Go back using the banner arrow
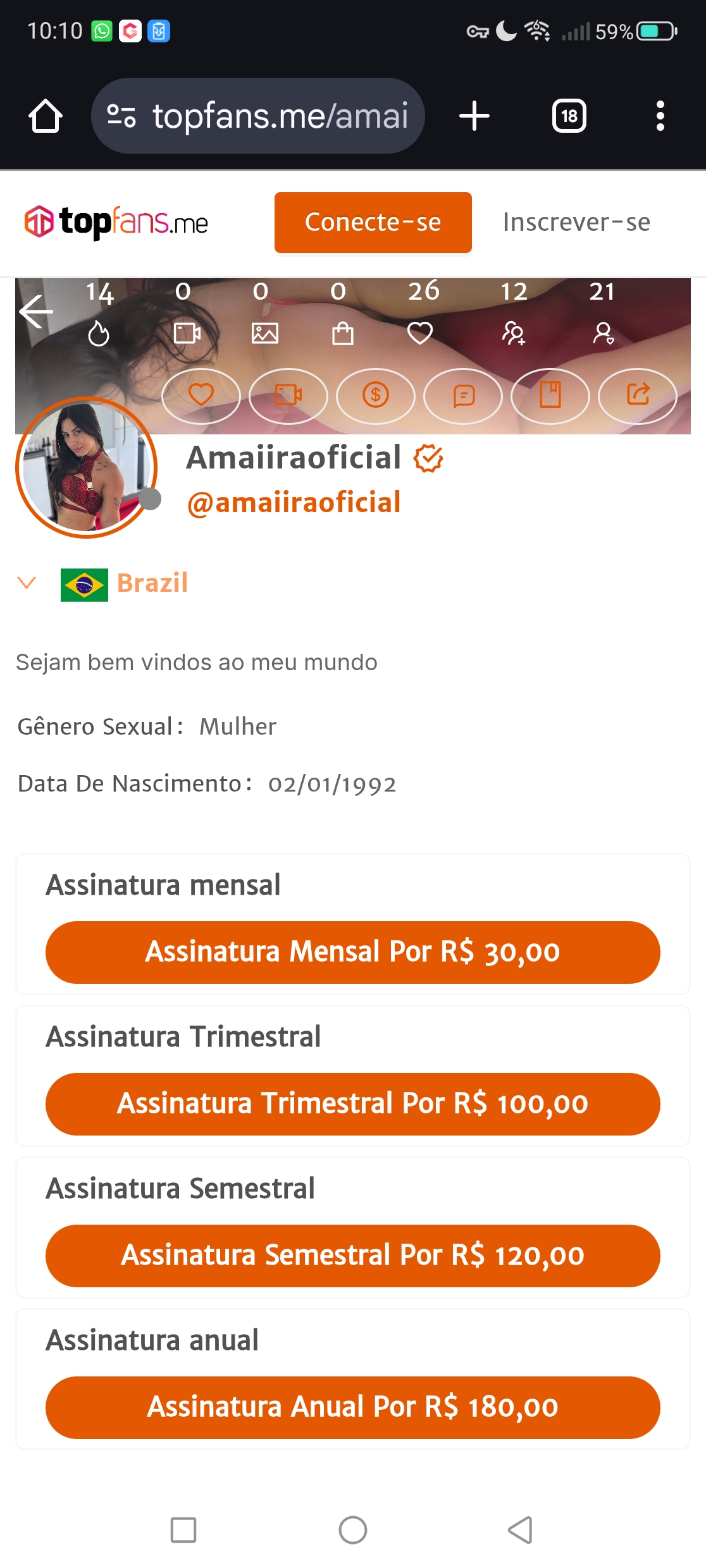 [x=36, y=312]
